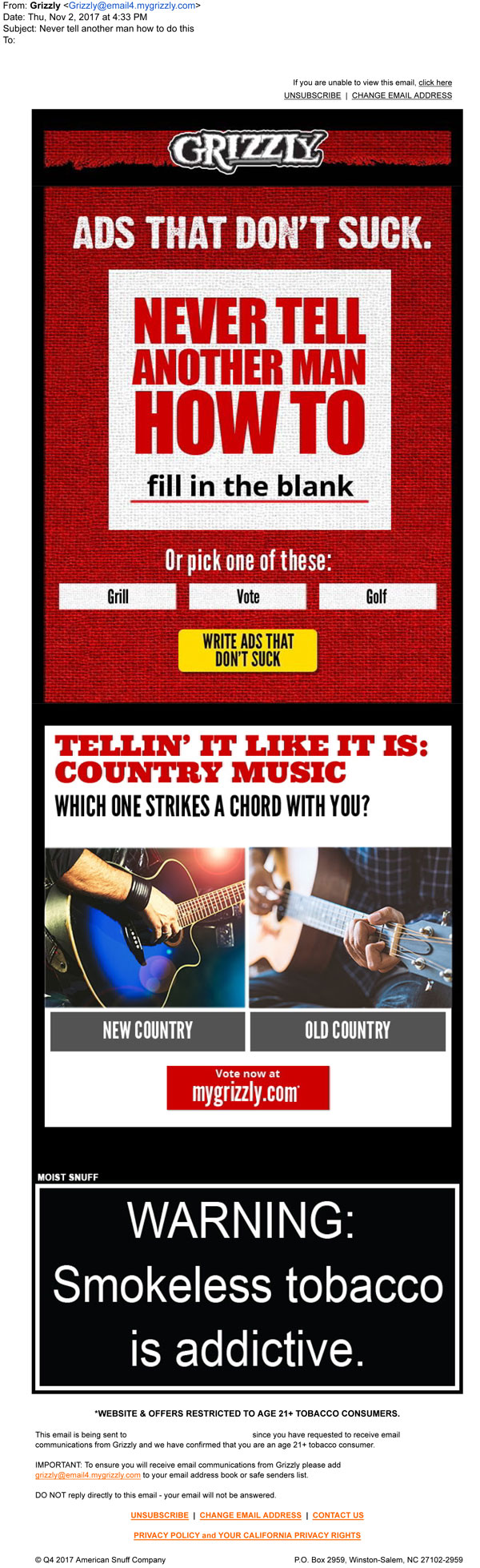This screenshot has width=480, height=1568.
Task: Tap the orange grizzly@email4.mygrizzly.com address link
Action: click(x=88, y=1475)
